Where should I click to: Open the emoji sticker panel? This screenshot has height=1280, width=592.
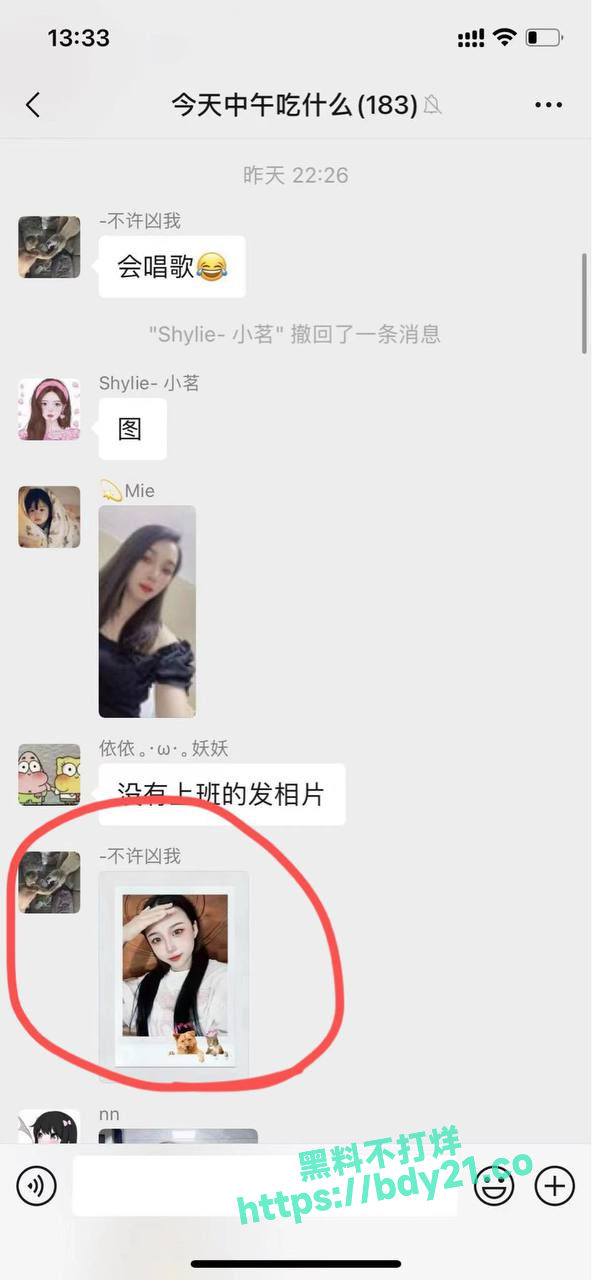(494, 1187)
